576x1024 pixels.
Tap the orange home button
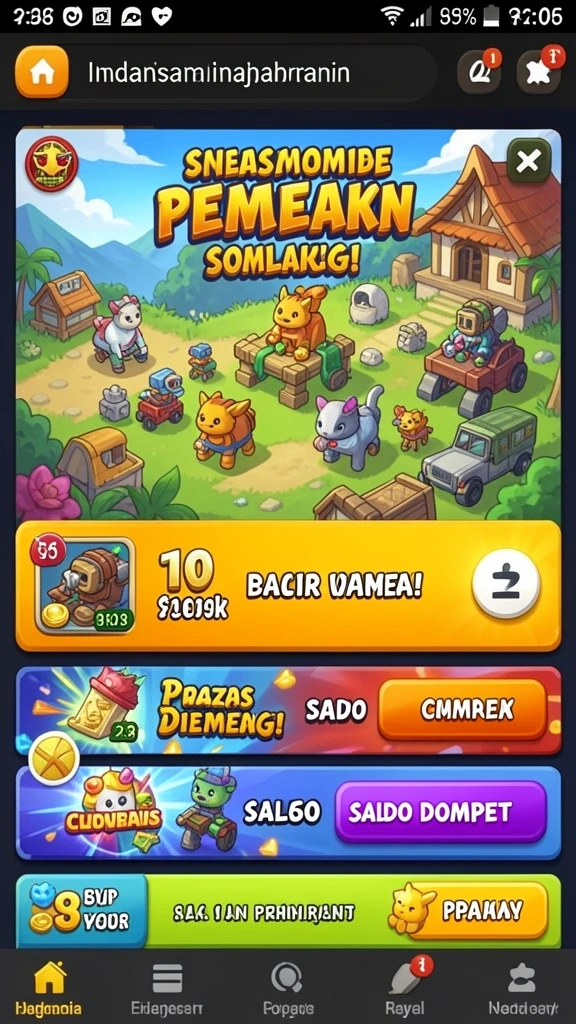pos(42,72)
